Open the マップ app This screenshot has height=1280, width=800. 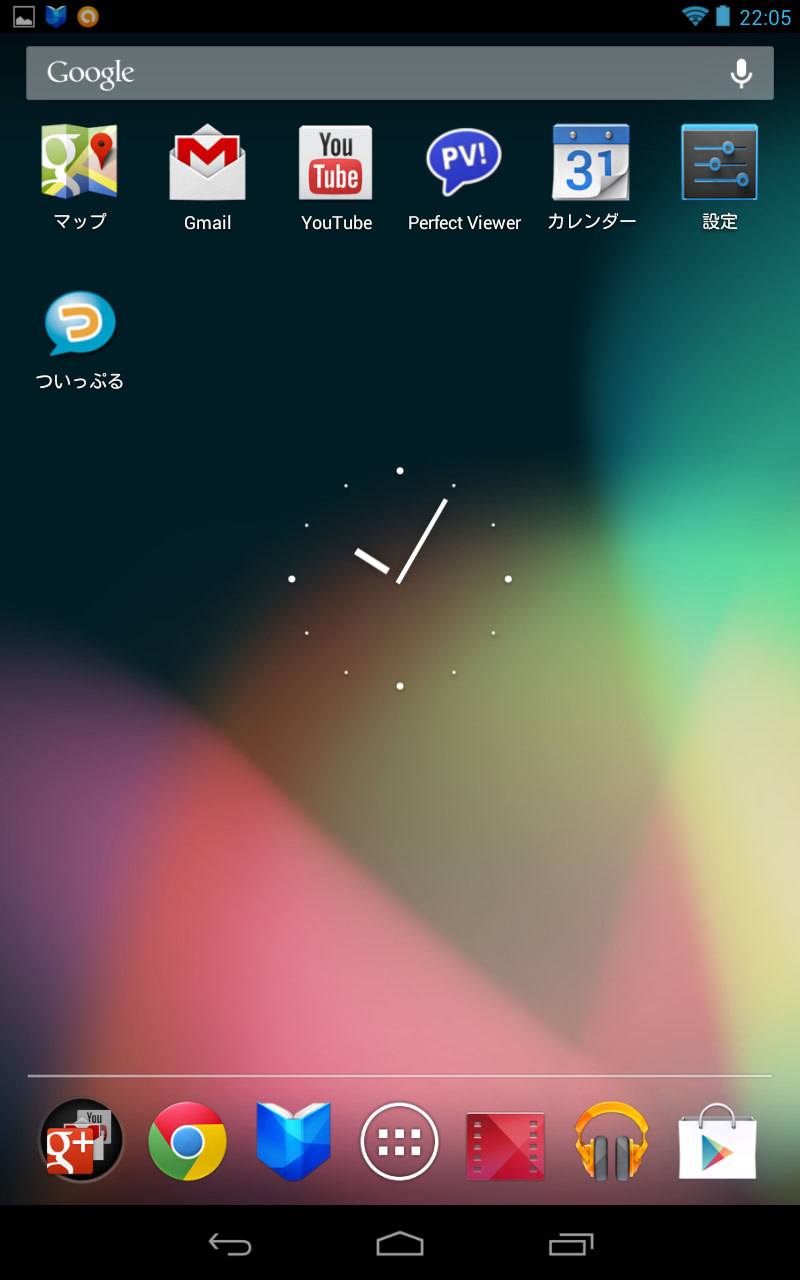(x=79, y=177)
